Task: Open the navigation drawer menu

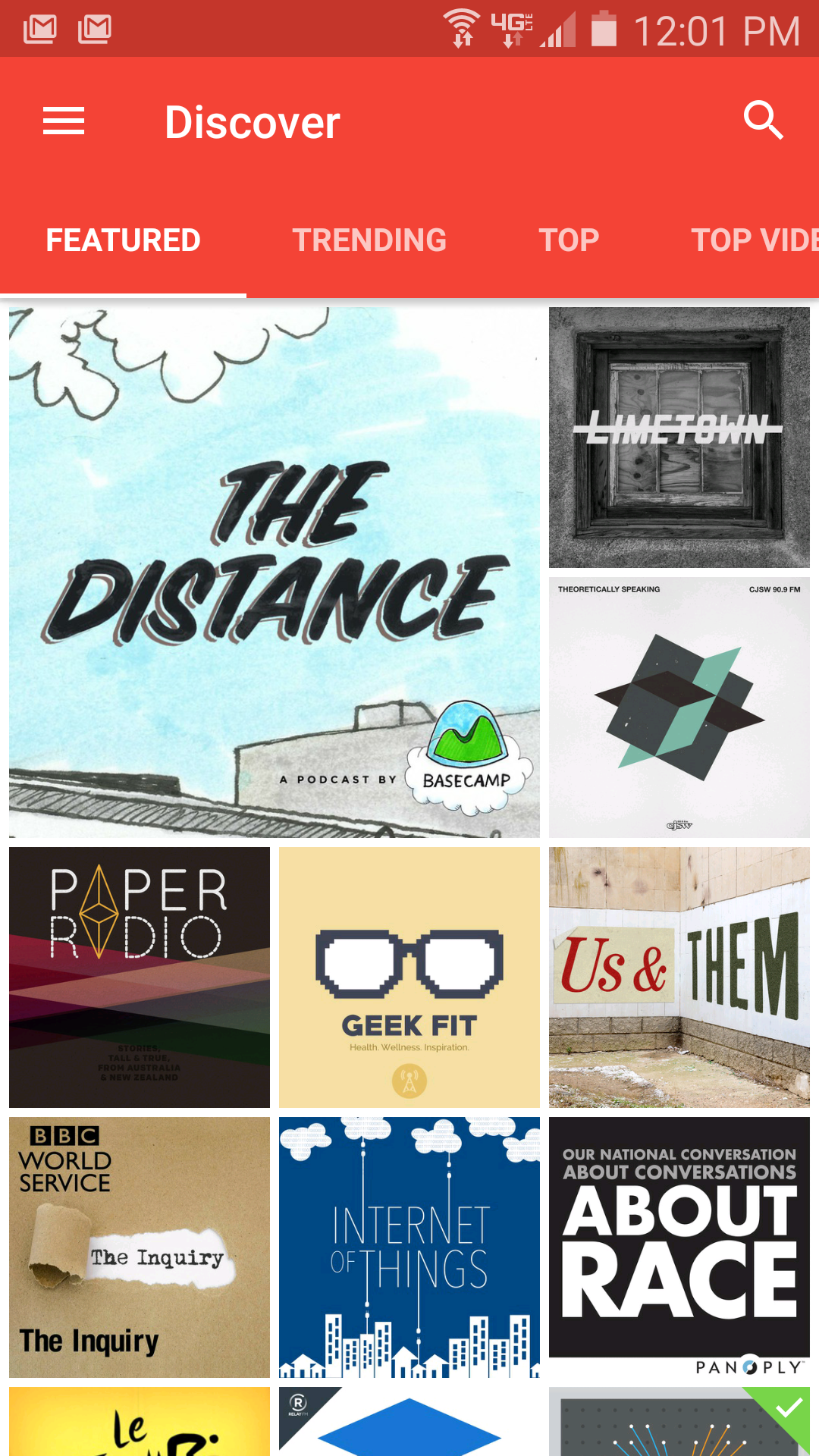Action: coord(64,121)
